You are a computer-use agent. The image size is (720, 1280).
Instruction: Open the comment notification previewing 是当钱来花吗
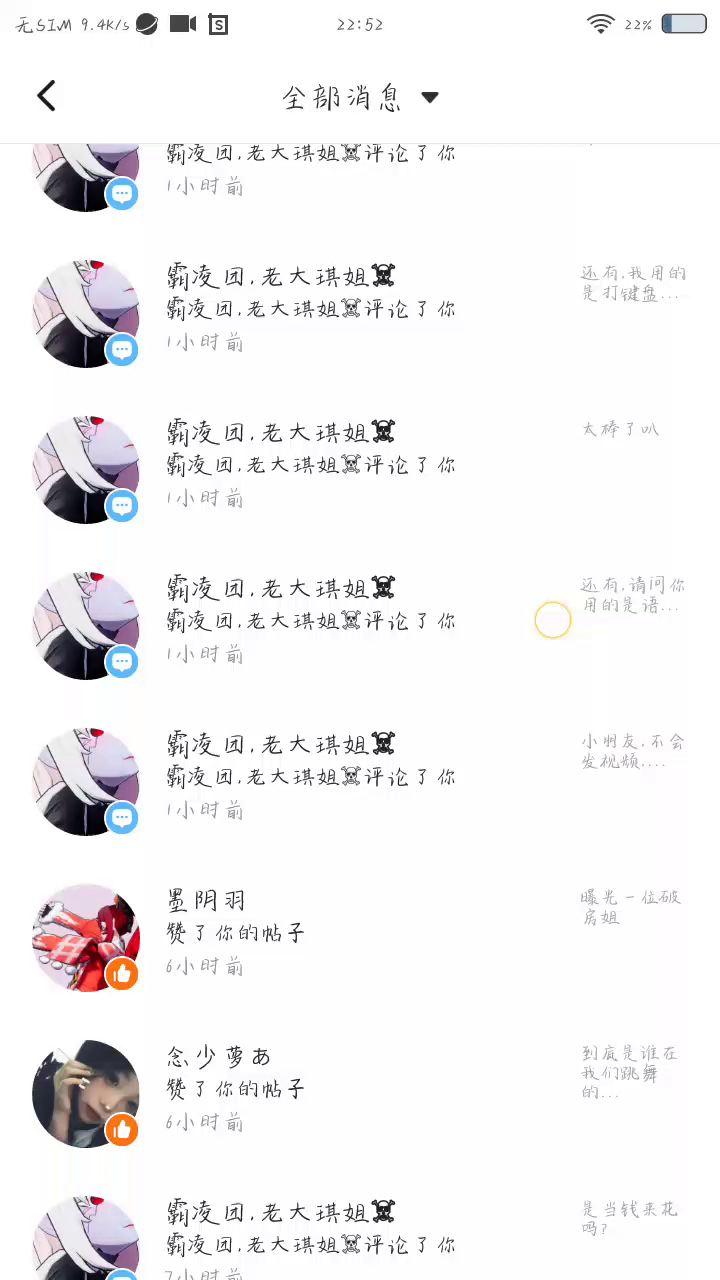point(360,1240)
